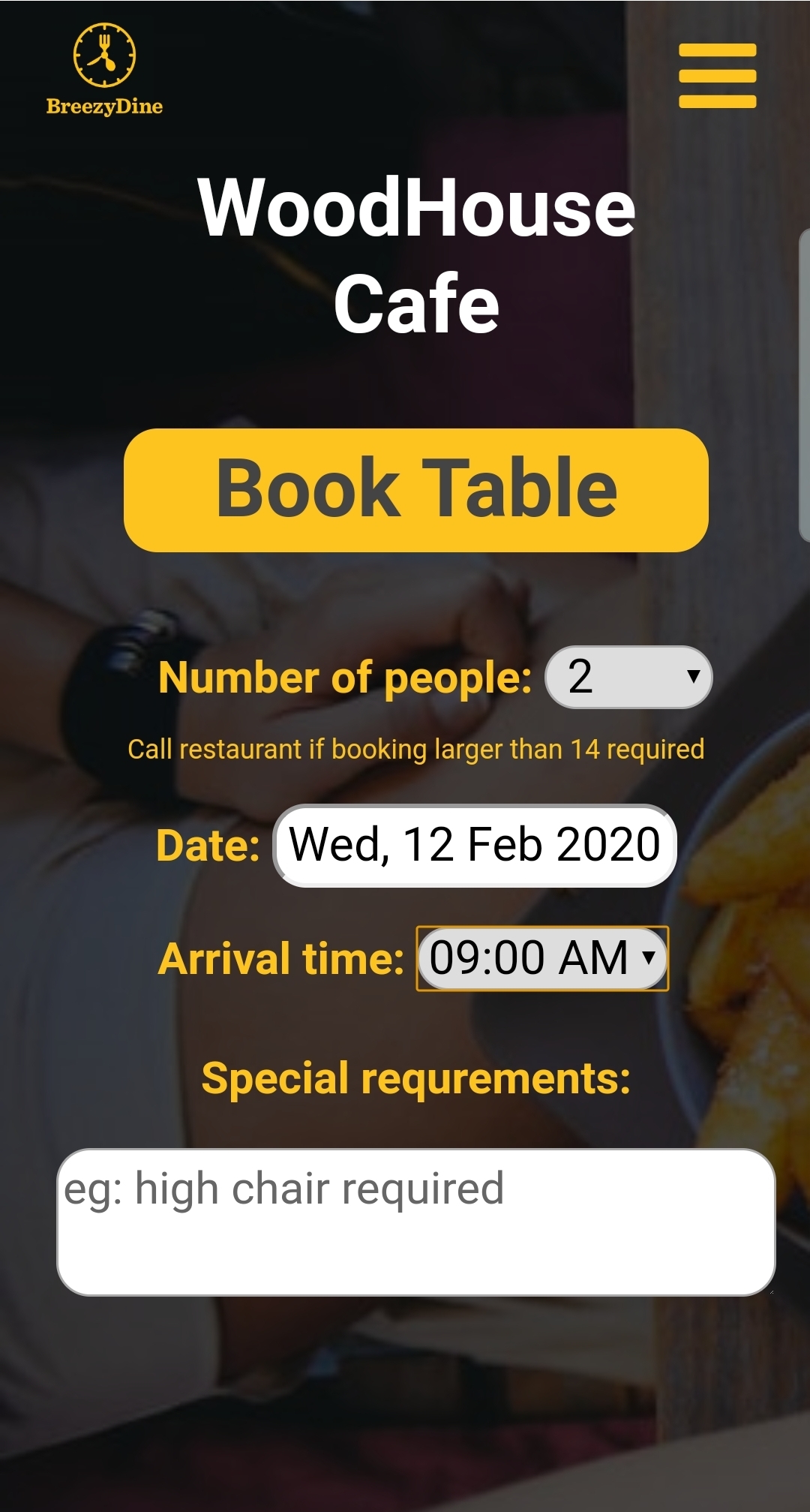Expand the Number of people dropdown
Screen dimensions: 810x1512
(x=628, y=677)
